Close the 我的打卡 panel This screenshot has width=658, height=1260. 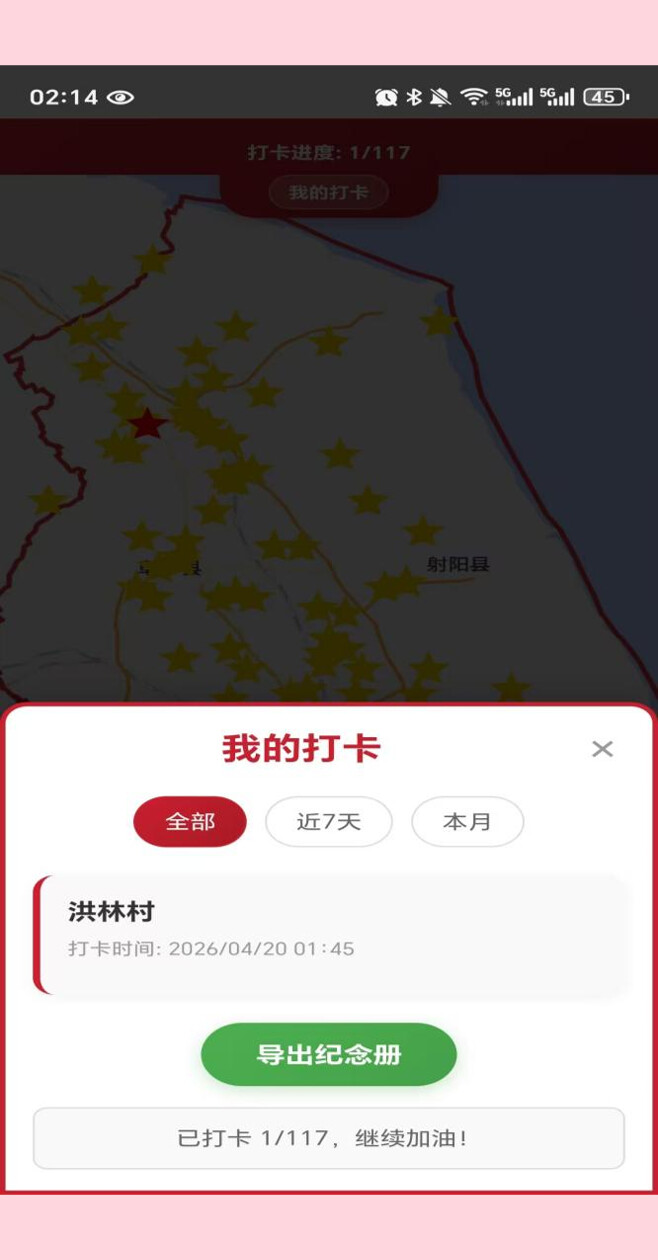click(x=602, y=749)
